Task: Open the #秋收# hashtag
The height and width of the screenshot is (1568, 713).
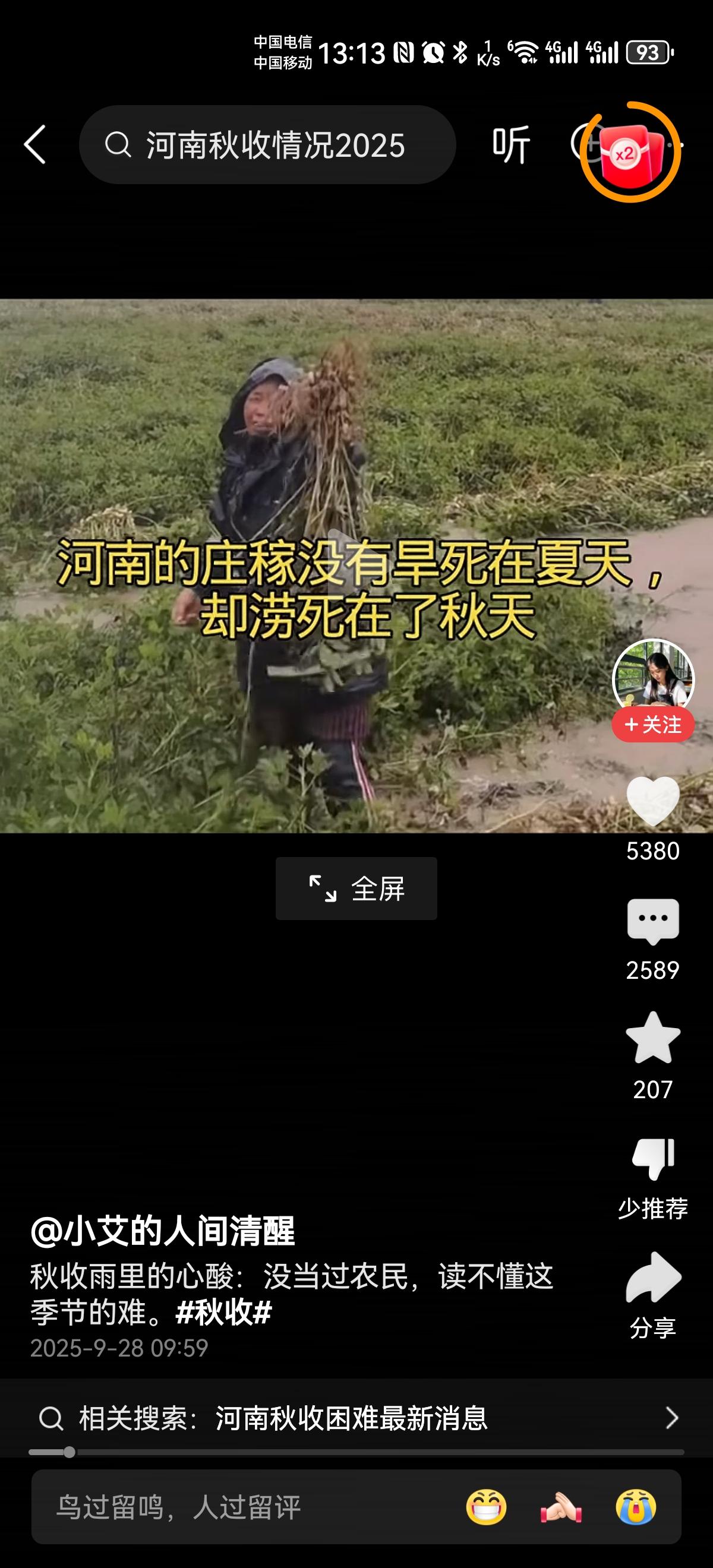Action: [x=223, y=1313]
